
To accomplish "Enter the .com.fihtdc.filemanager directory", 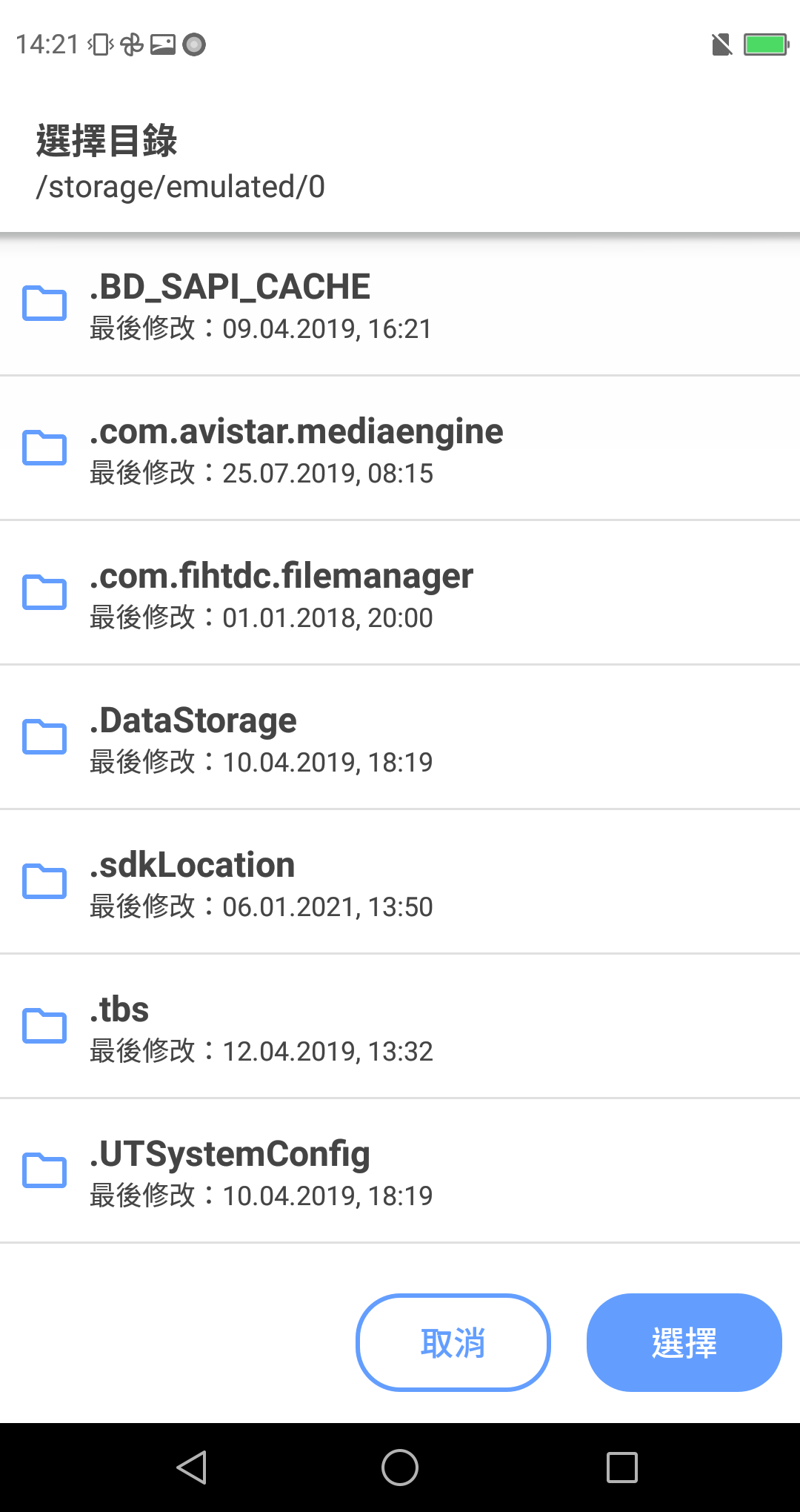I will pos(400,593).
